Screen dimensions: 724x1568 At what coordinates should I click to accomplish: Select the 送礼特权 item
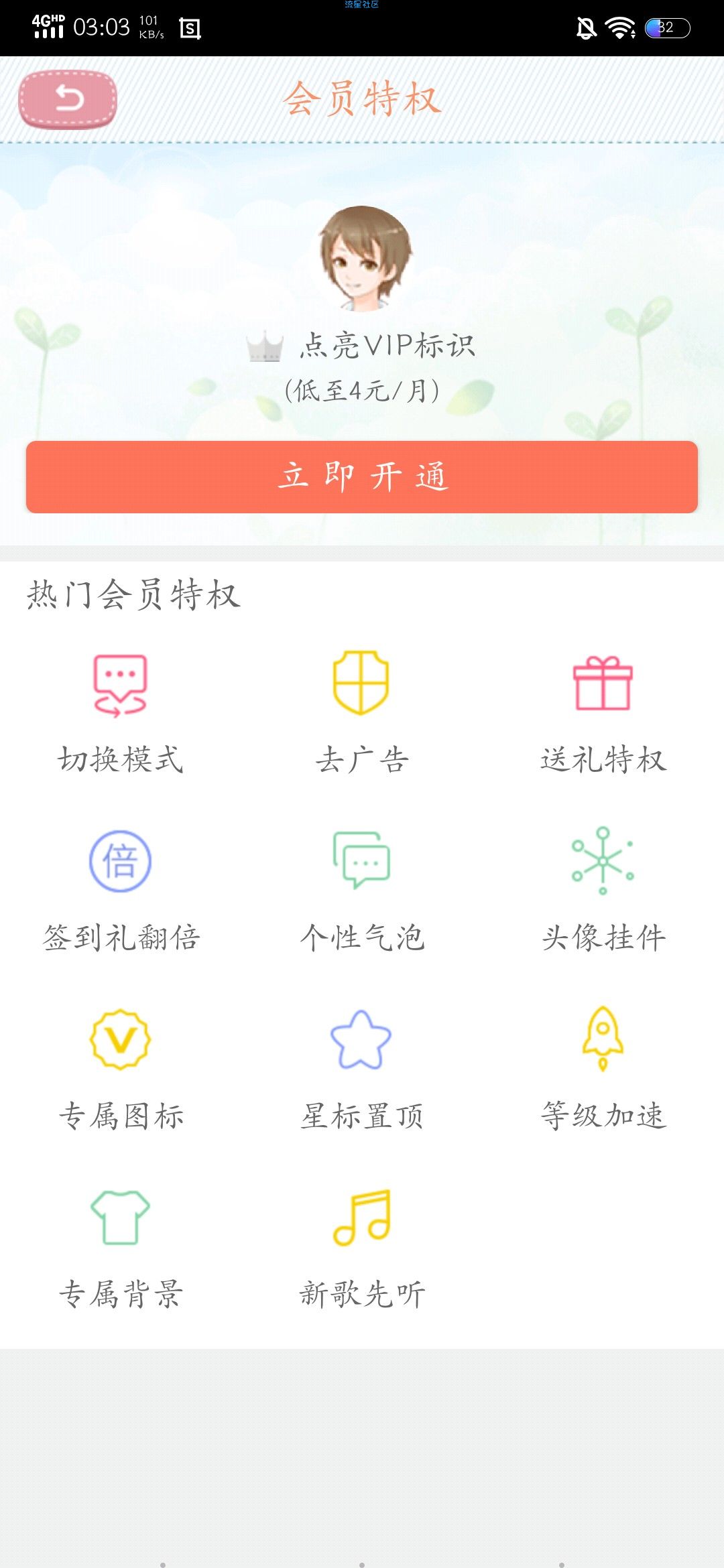pos(603,714)
